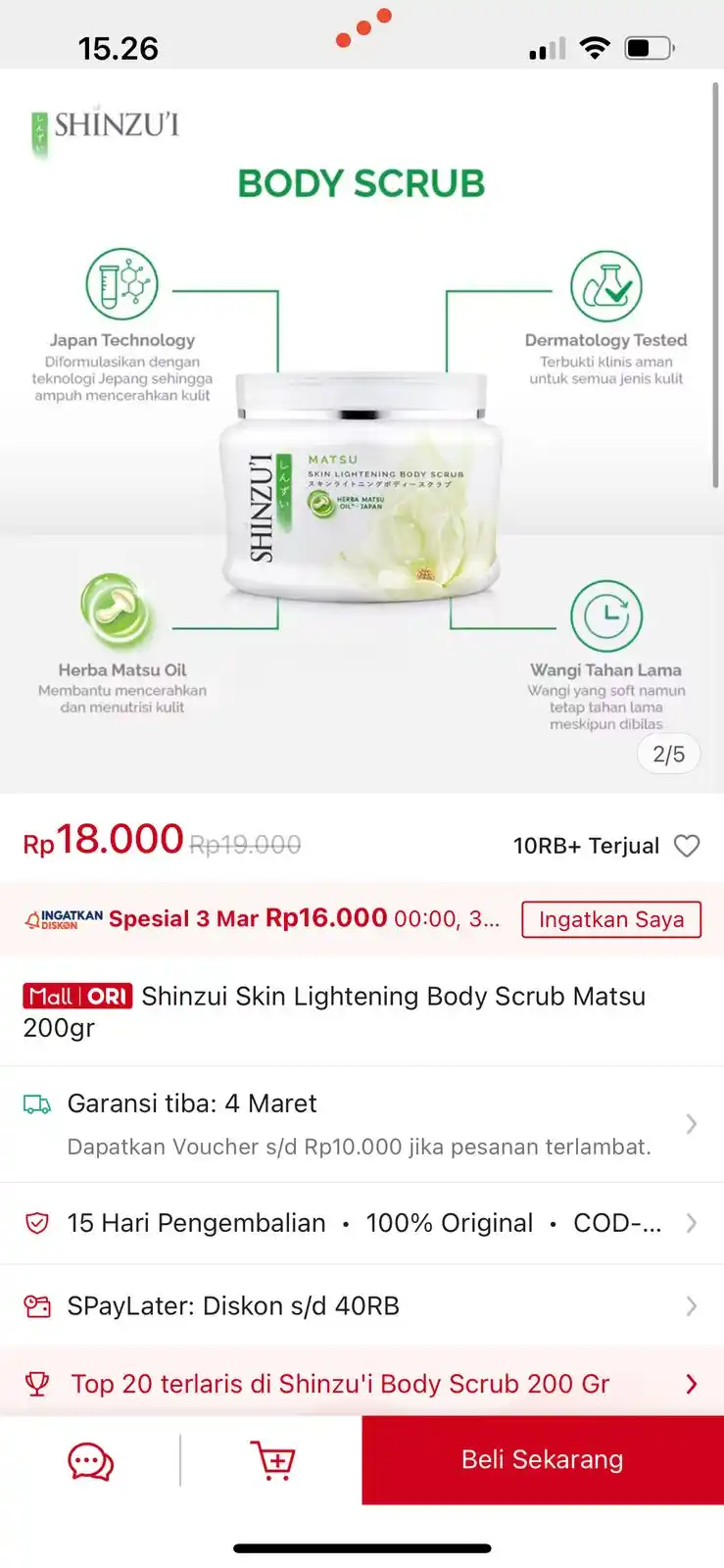
Task: Add product to favorites with heart icon
Action: pos(687,846)
